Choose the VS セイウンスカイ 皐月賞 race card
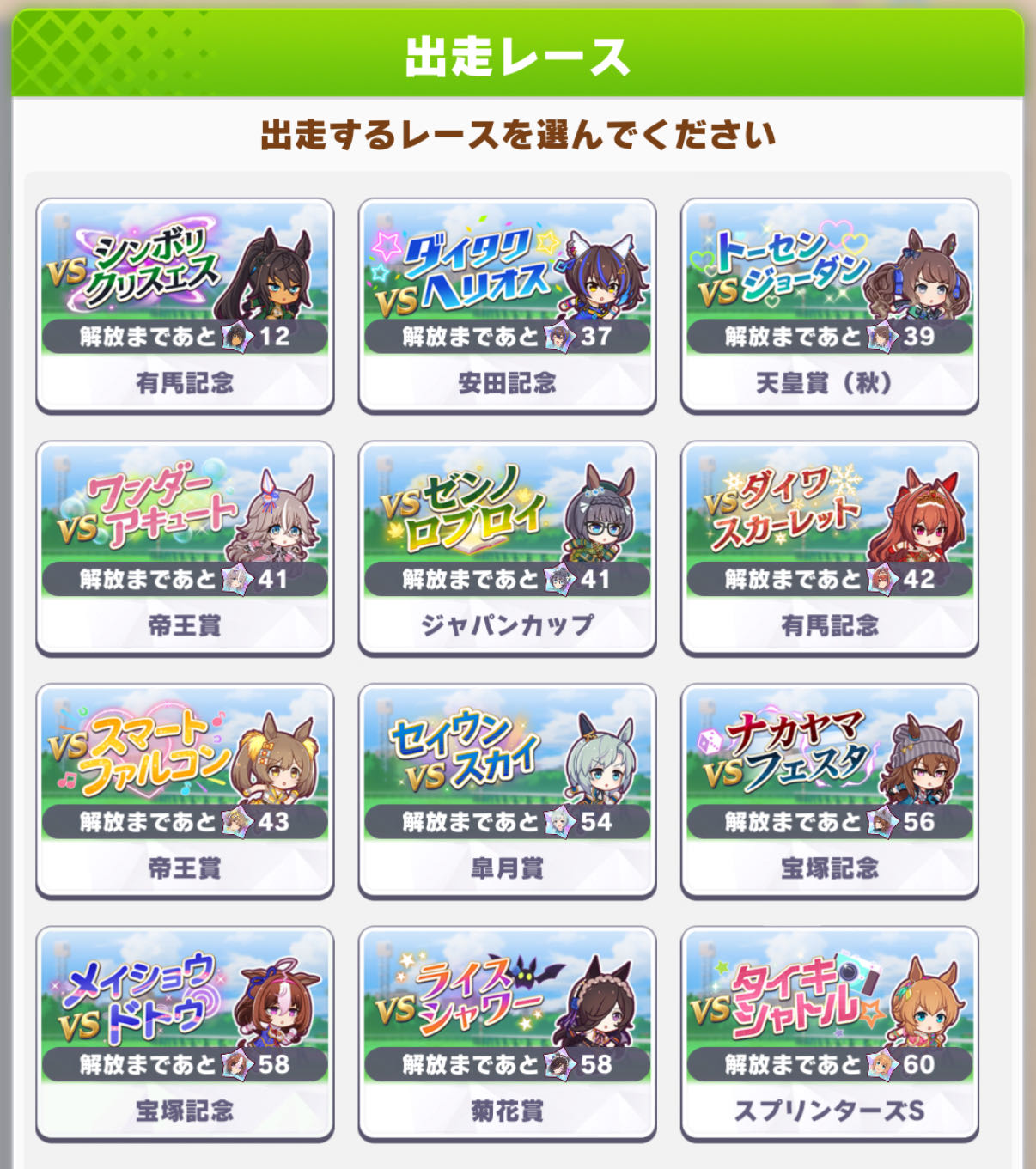Screen dimensions: 1036x1169 [x=507, y=791]
